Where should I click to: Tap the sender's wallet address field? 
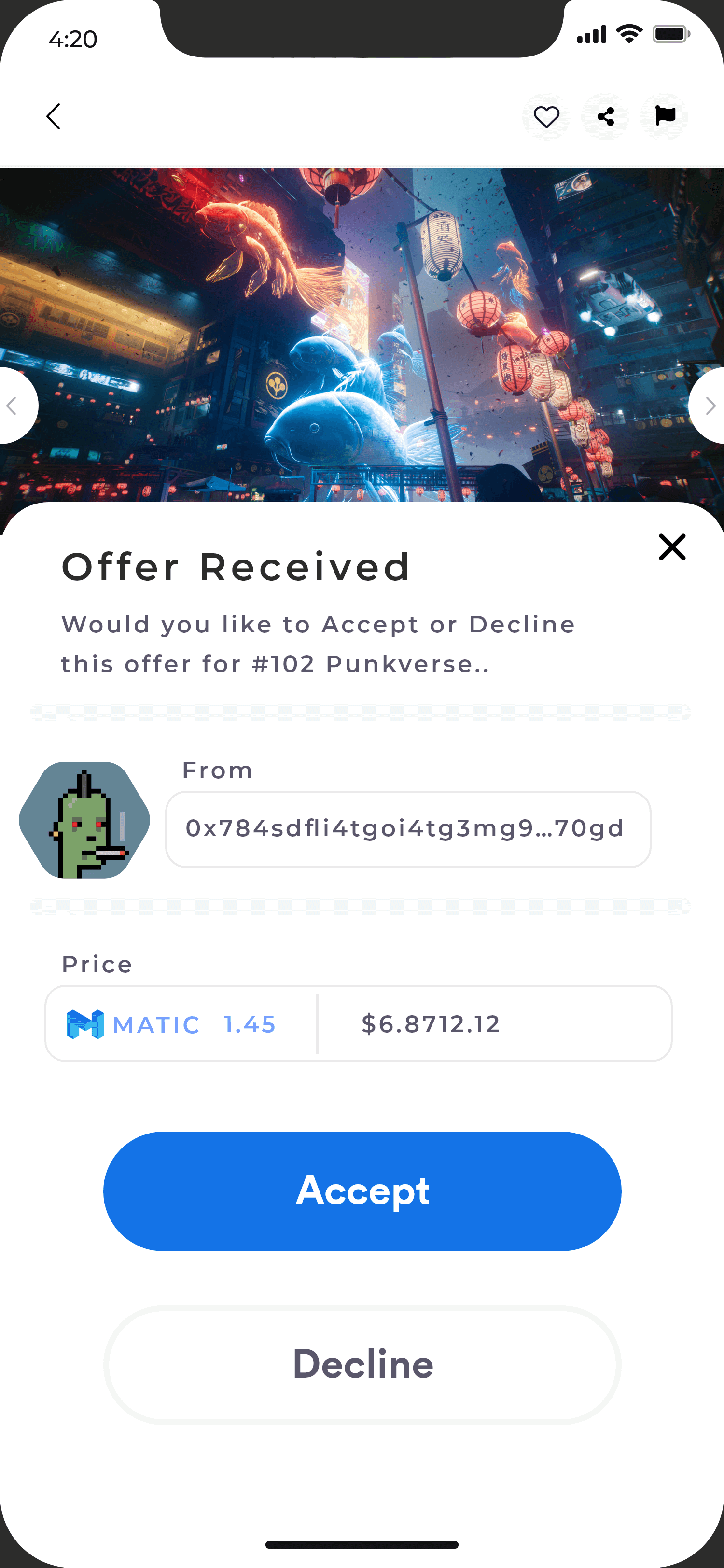tap(408, 828)
